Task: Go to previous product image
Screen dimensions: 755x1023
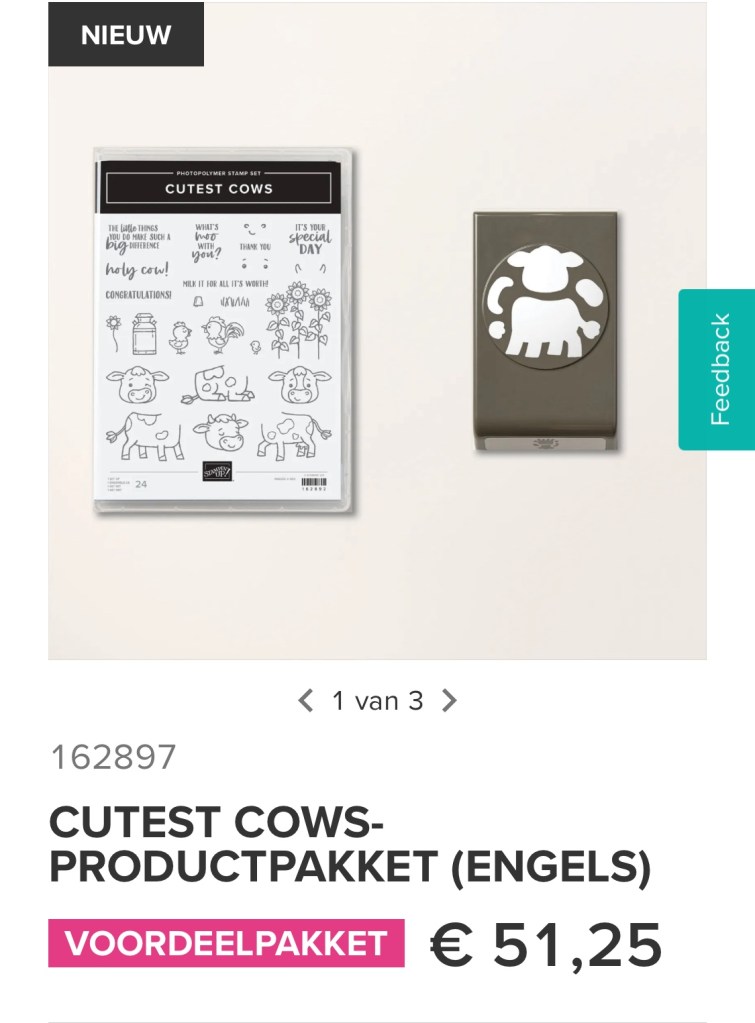Action: [x=306, y=701]
